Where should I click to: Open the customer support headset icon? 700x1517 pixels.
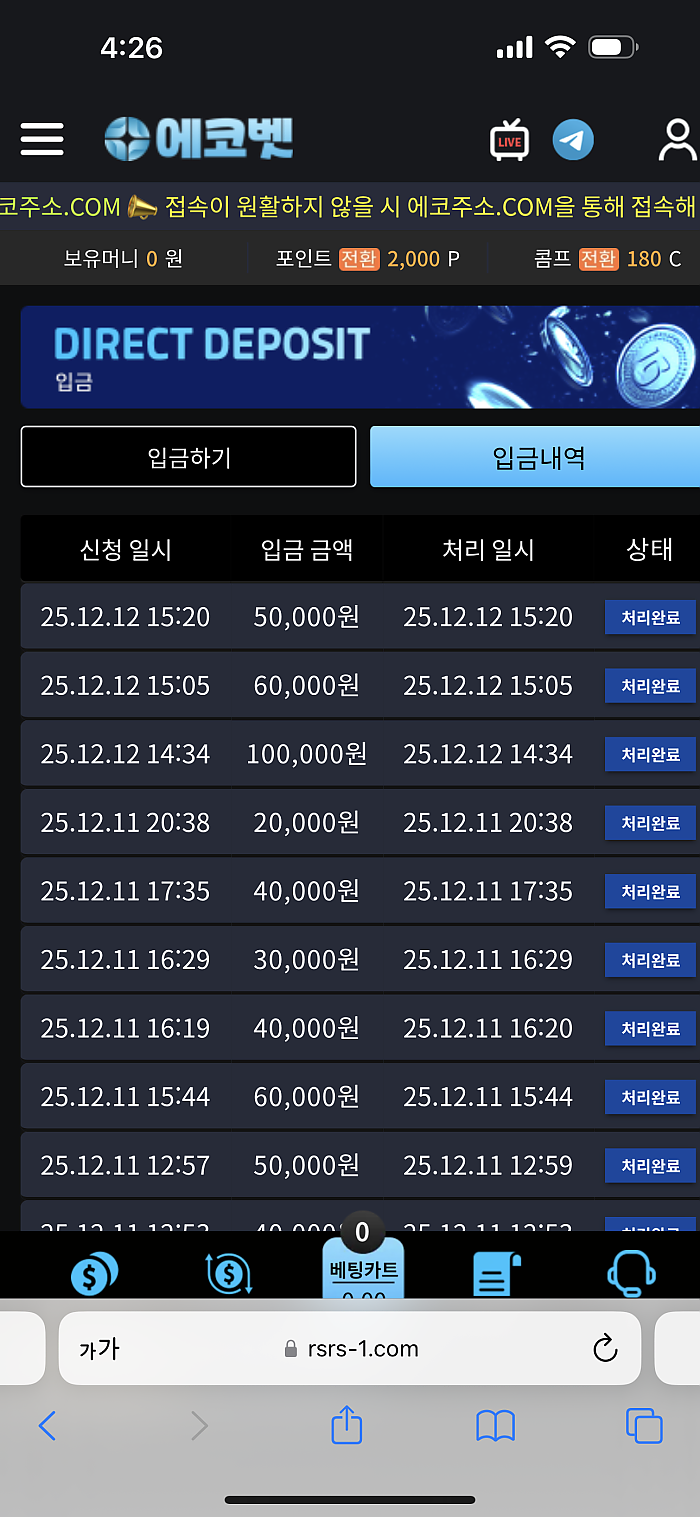(631, 1274)
